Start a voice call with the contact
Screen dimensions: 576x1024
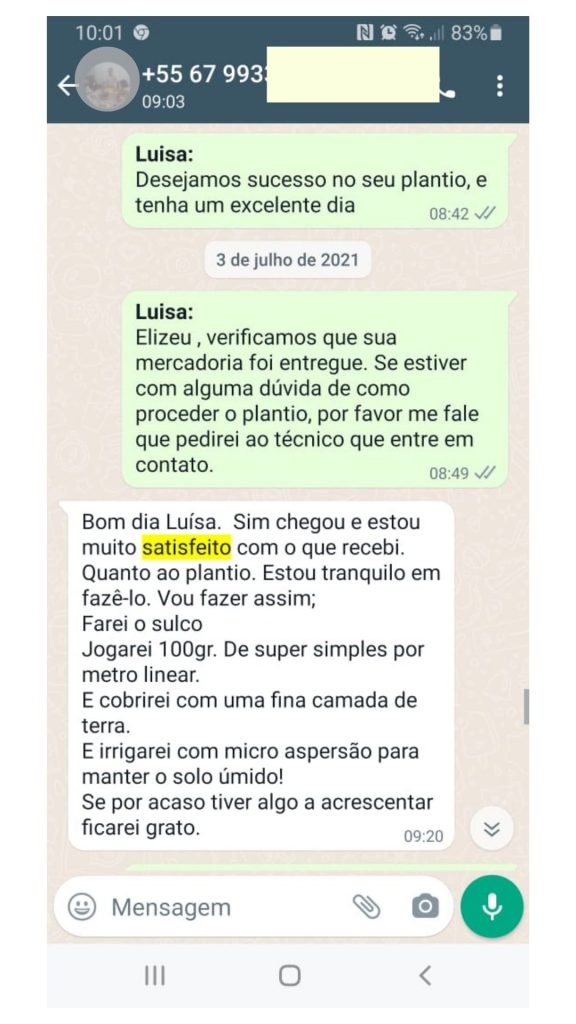447,90
